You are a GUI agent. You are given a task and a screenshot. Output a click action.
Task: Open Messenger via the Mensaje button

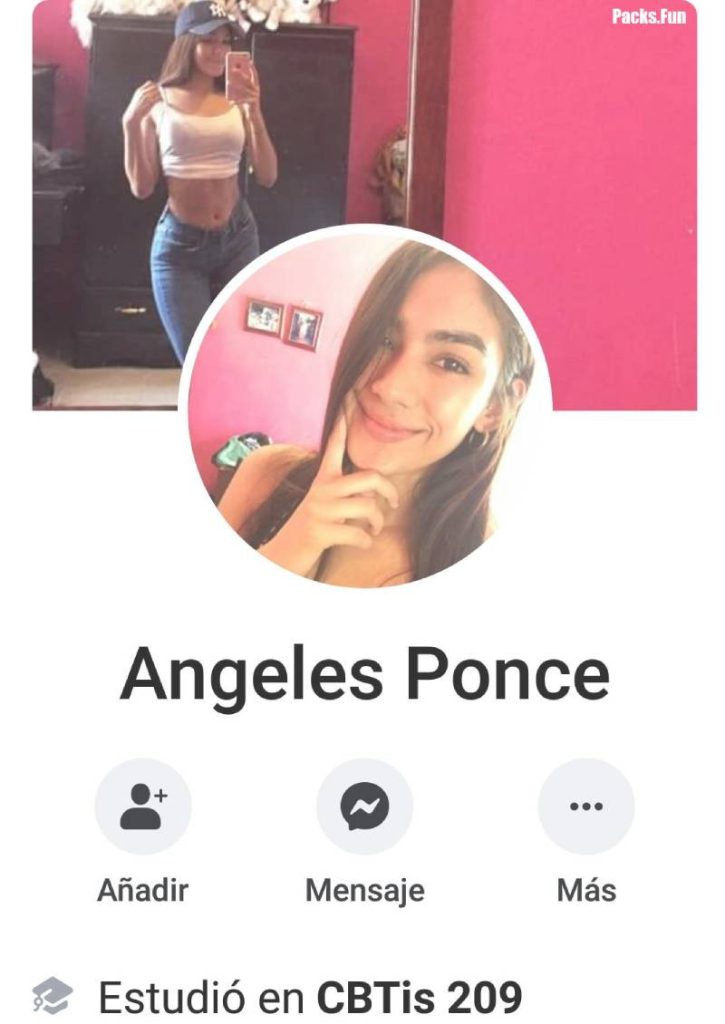364,807
